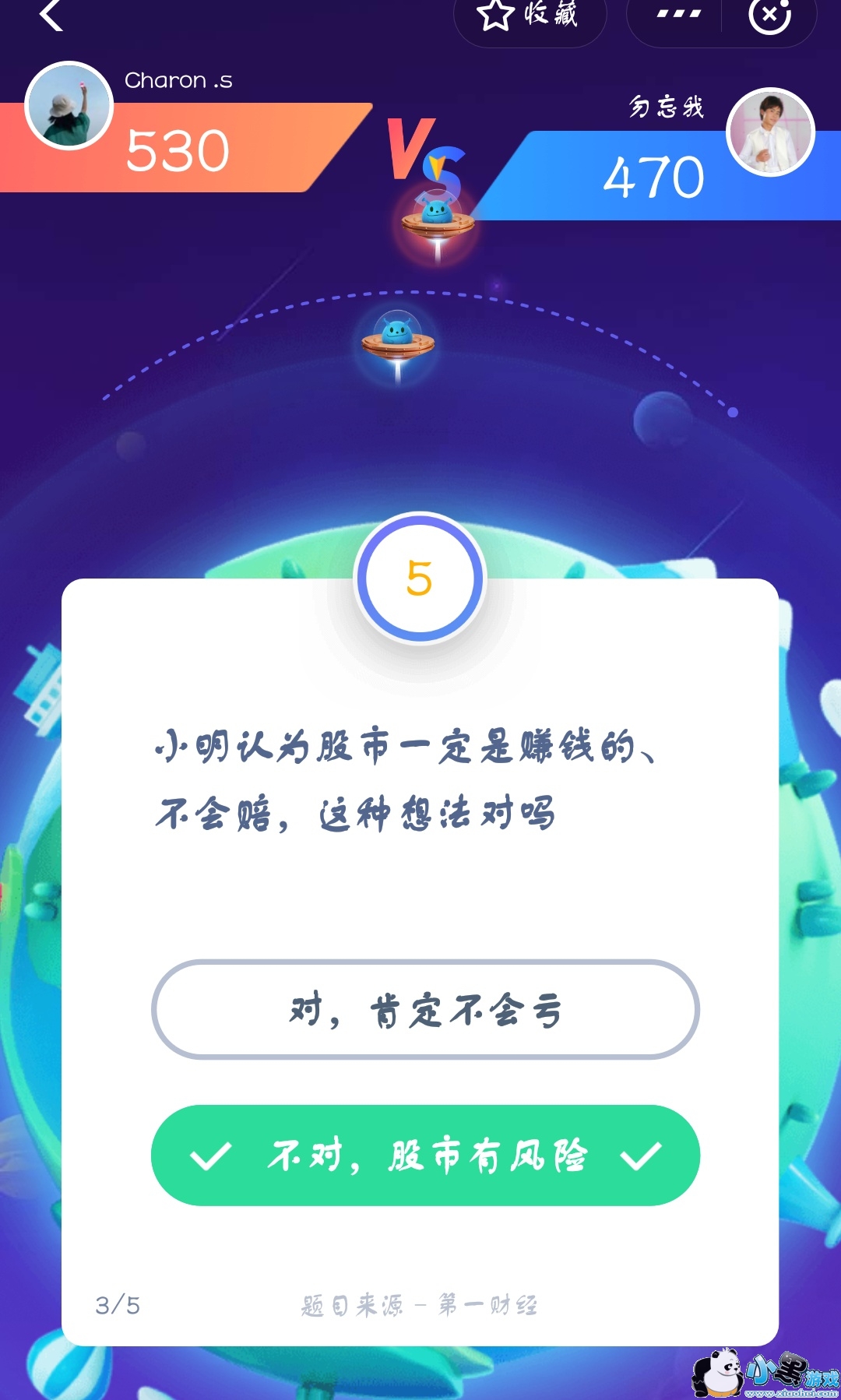
Task: Open opponent 勿忘我 avatar
Action: tap(770, 132)
